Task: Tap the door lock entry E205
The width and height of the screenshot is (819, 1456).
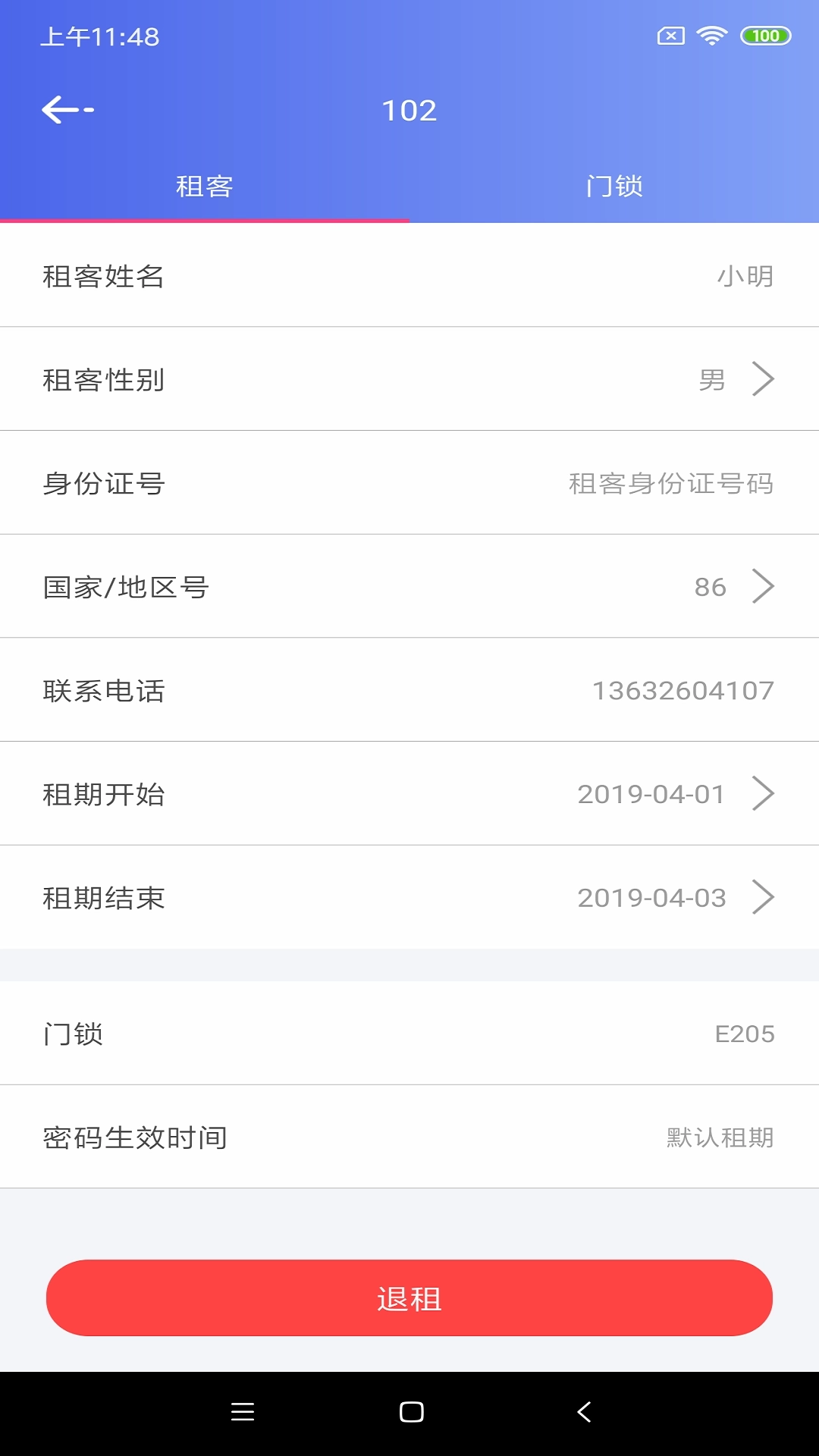Action: click(409, 1033)
